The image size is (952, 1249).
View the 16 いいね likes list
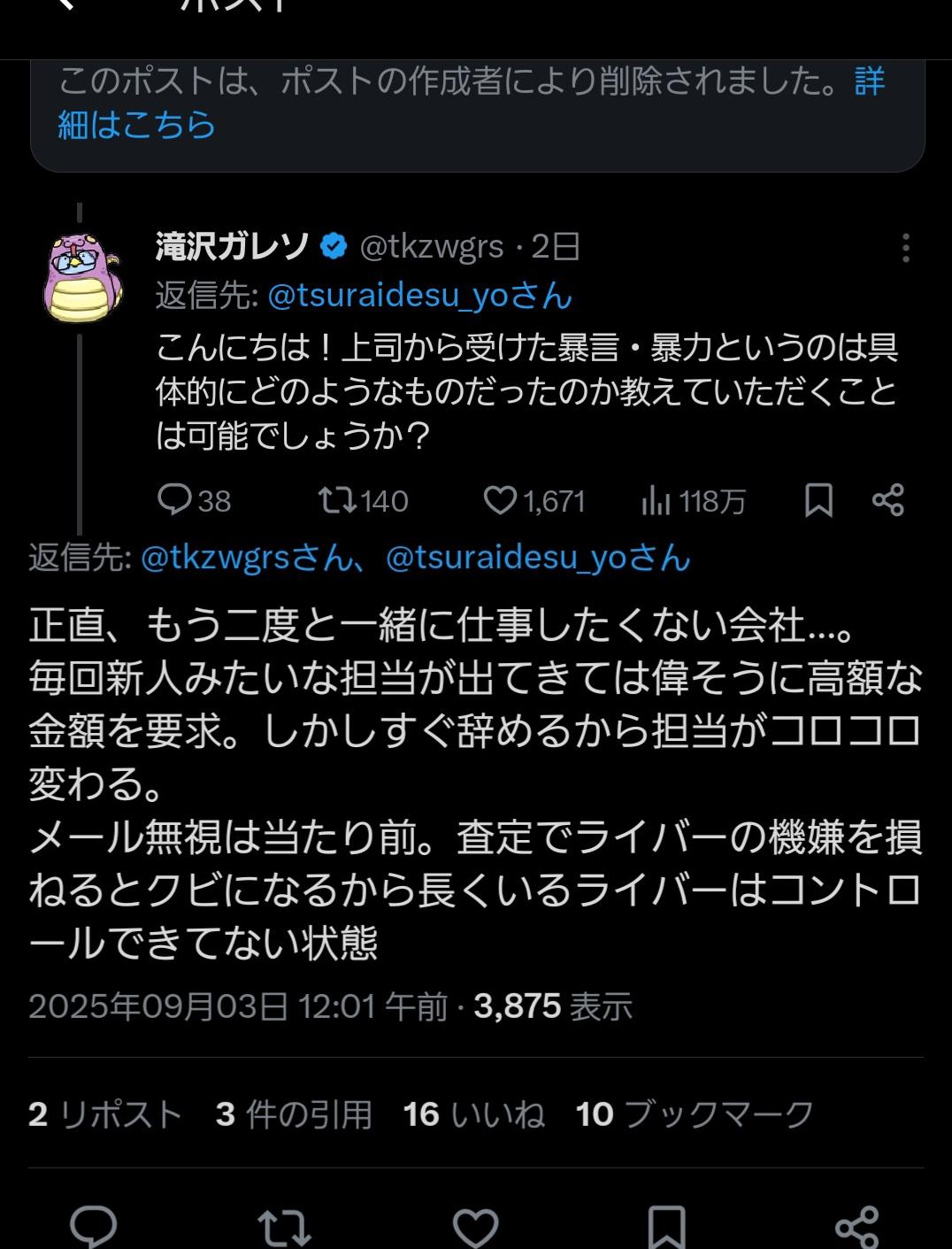coord(473,1114)
